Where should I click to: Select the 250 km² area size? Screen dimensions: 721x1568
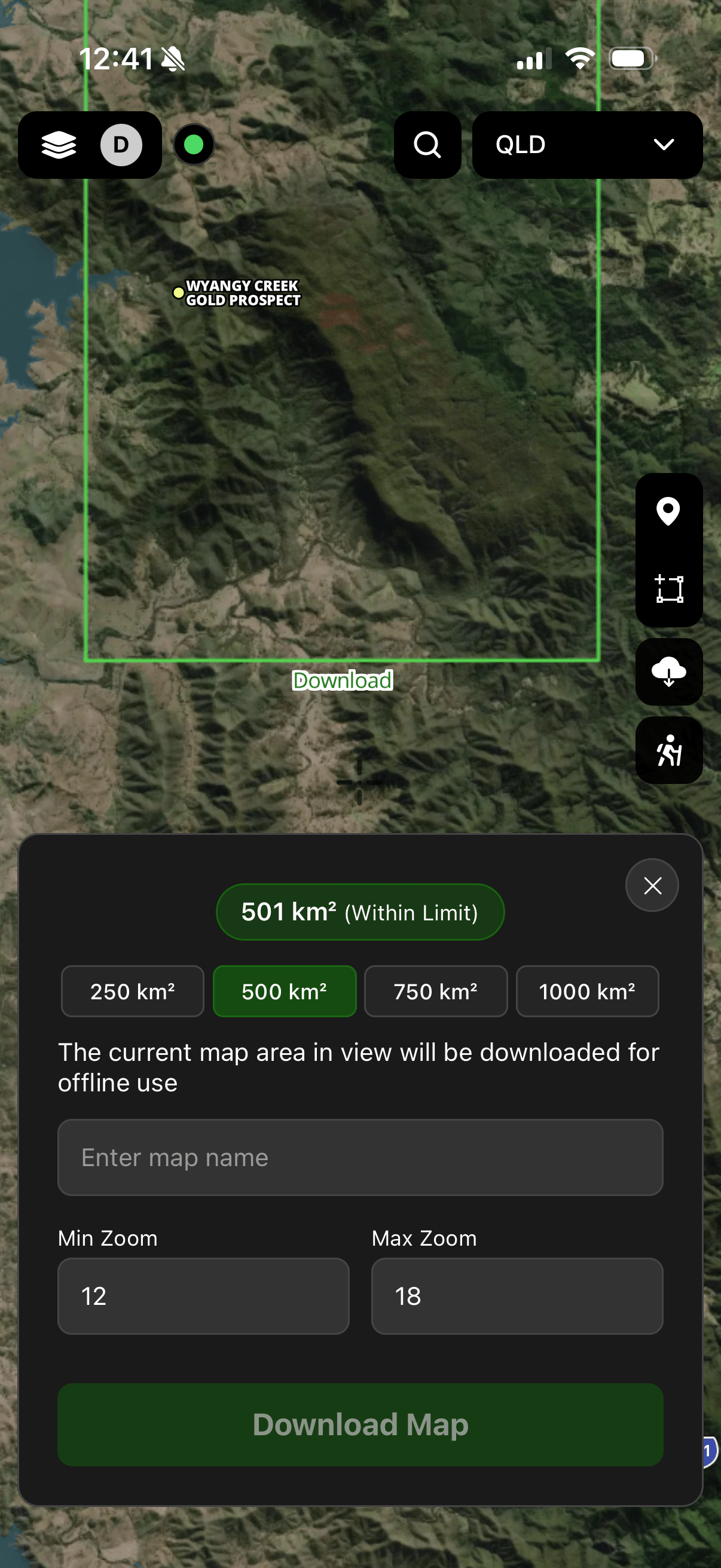pos(133,992)
